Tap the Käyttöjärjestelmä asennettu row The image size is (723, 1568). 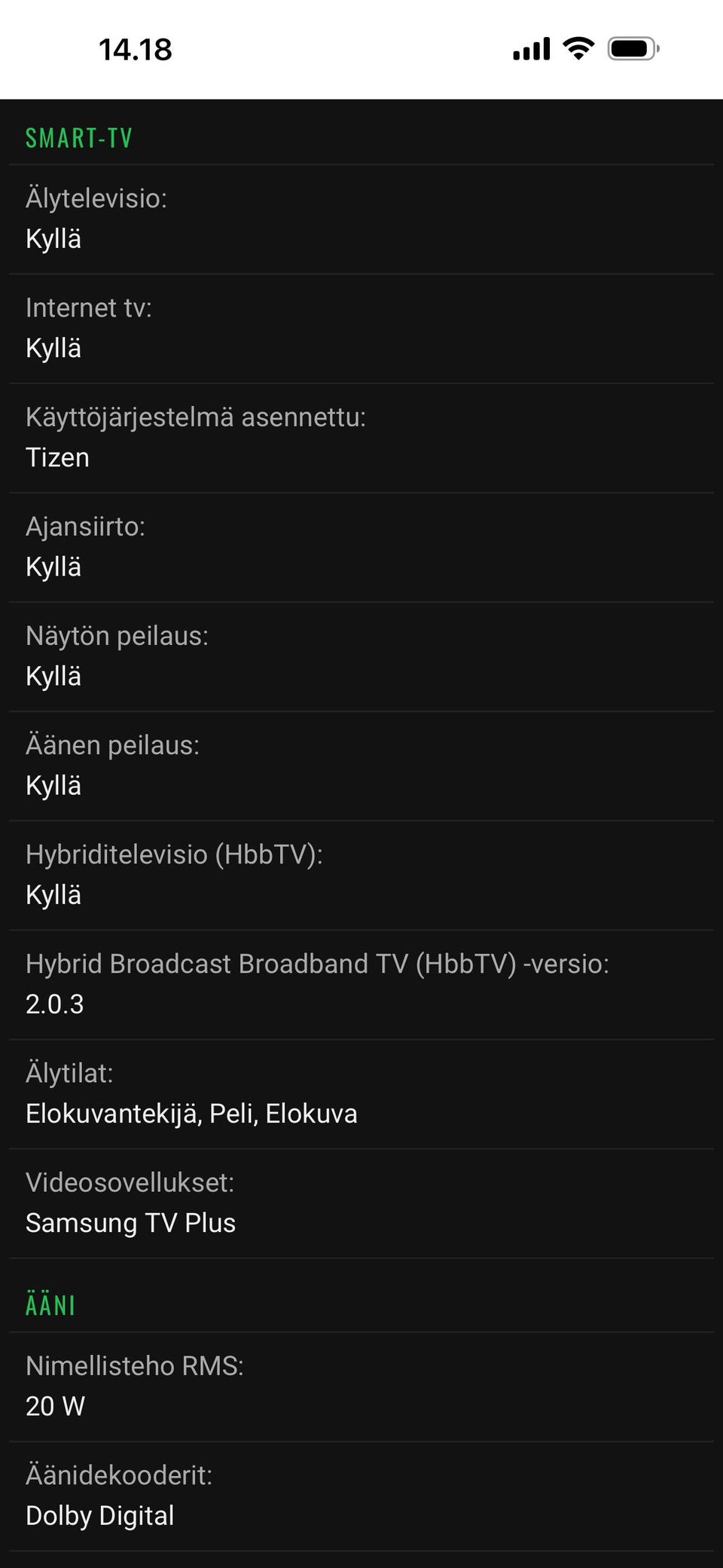[x=197, y=418]
